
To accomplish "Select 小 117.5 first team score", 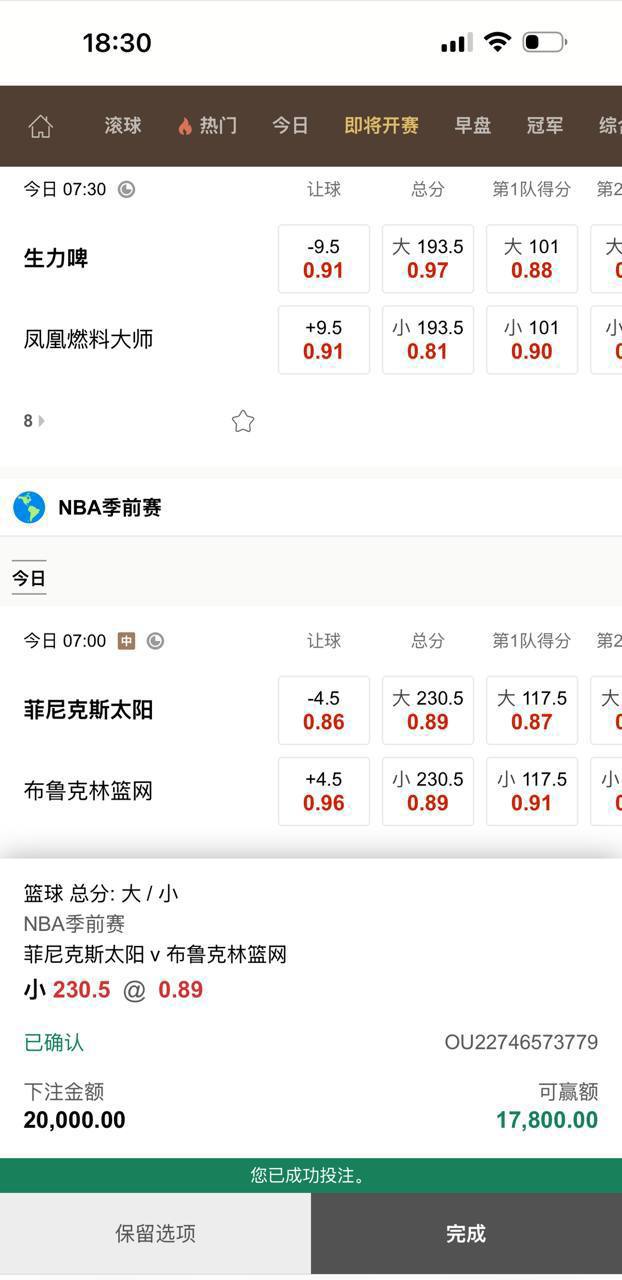I will [x=532, y=792].
